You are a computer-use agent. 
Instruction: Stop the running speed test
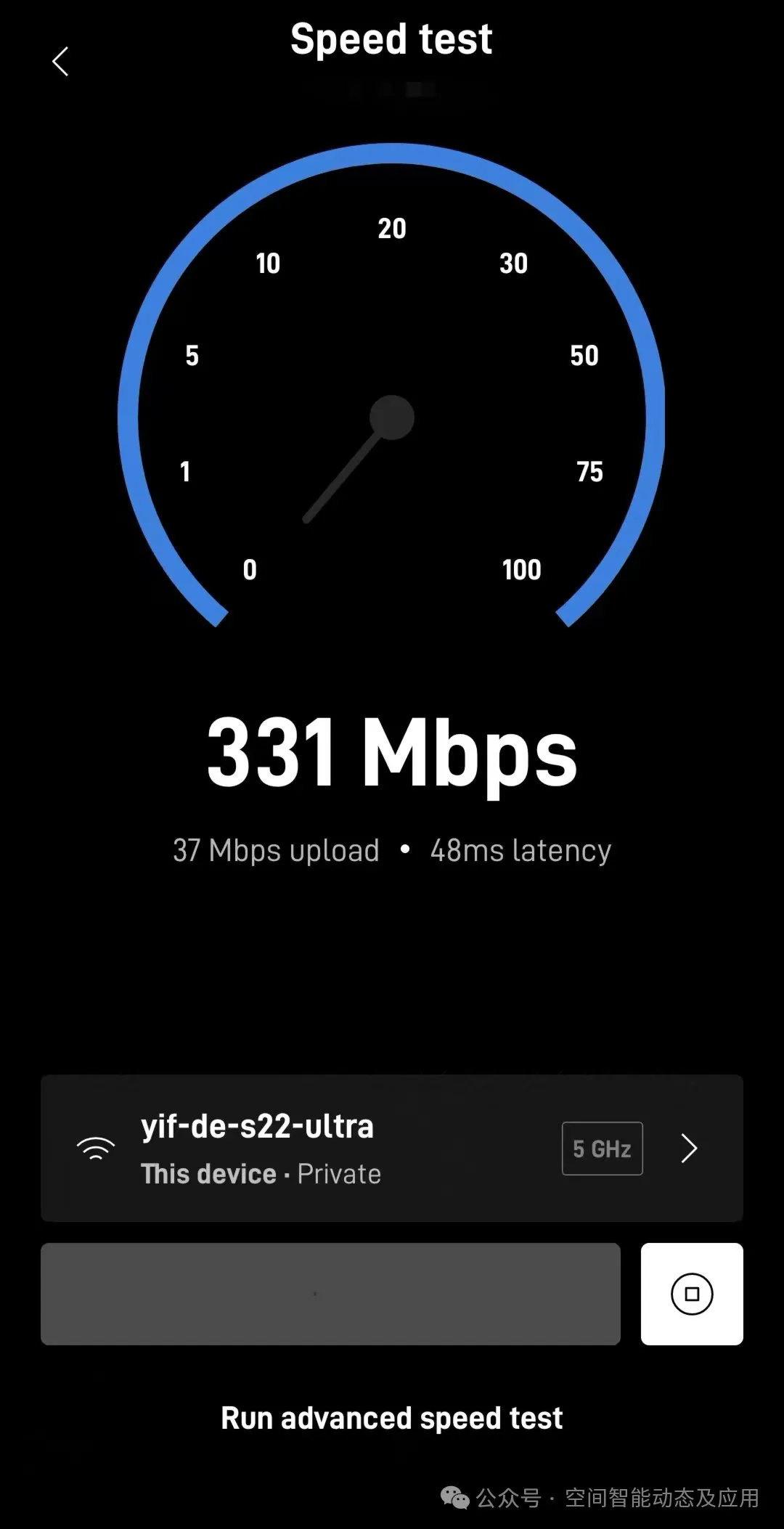[x=691, y=1294]
